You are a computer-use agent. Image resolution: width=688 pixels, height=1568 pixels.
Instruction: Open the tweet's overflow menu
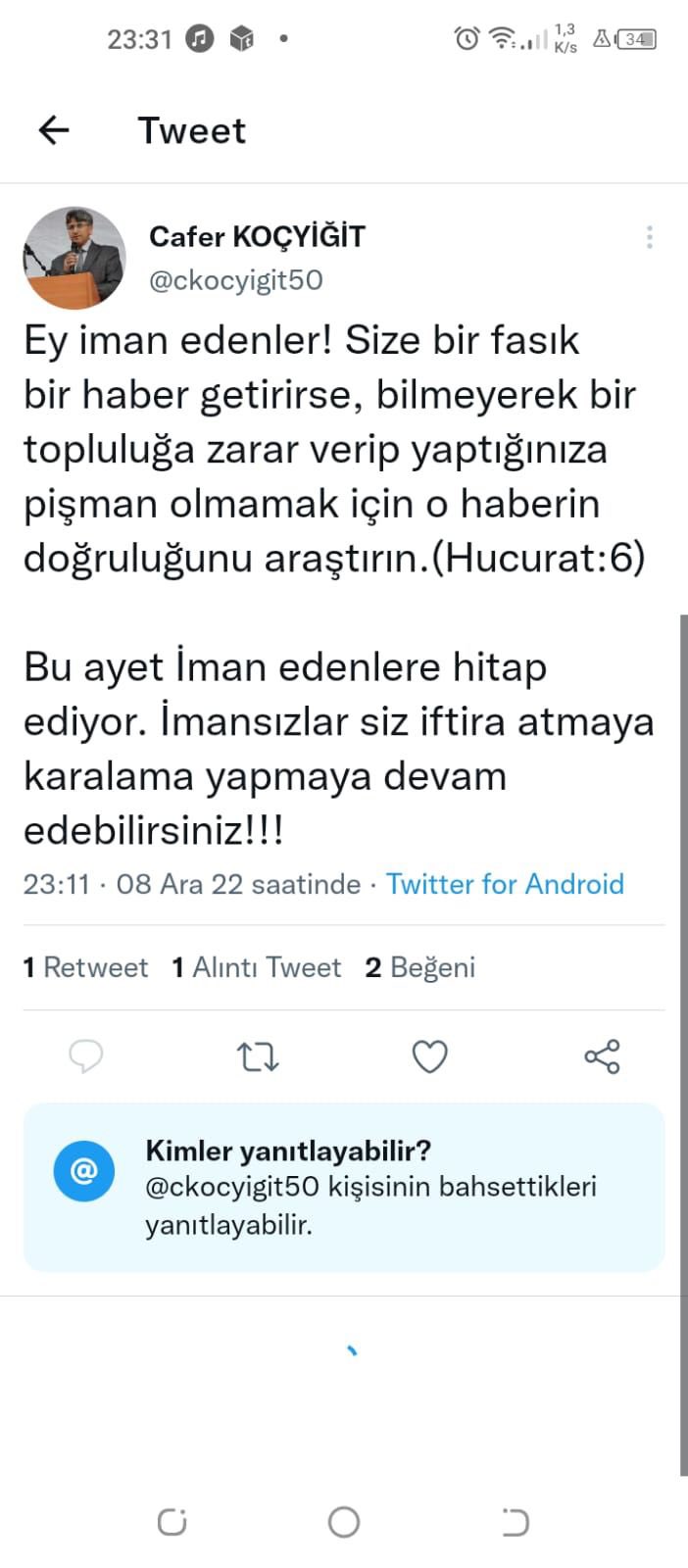[x=649, y=237]
